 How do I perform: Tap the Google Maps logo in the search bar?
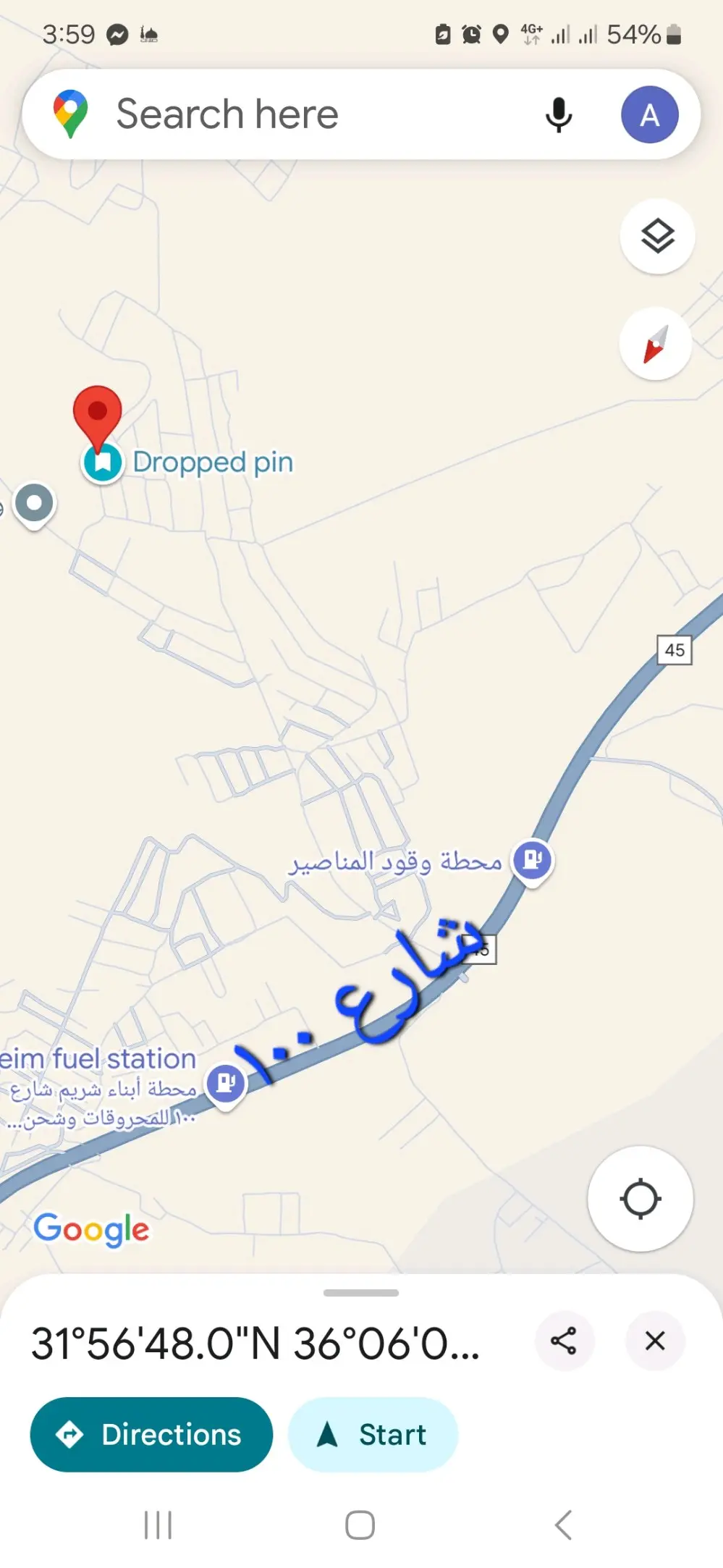pyautogui.click(x=69, y=113)
